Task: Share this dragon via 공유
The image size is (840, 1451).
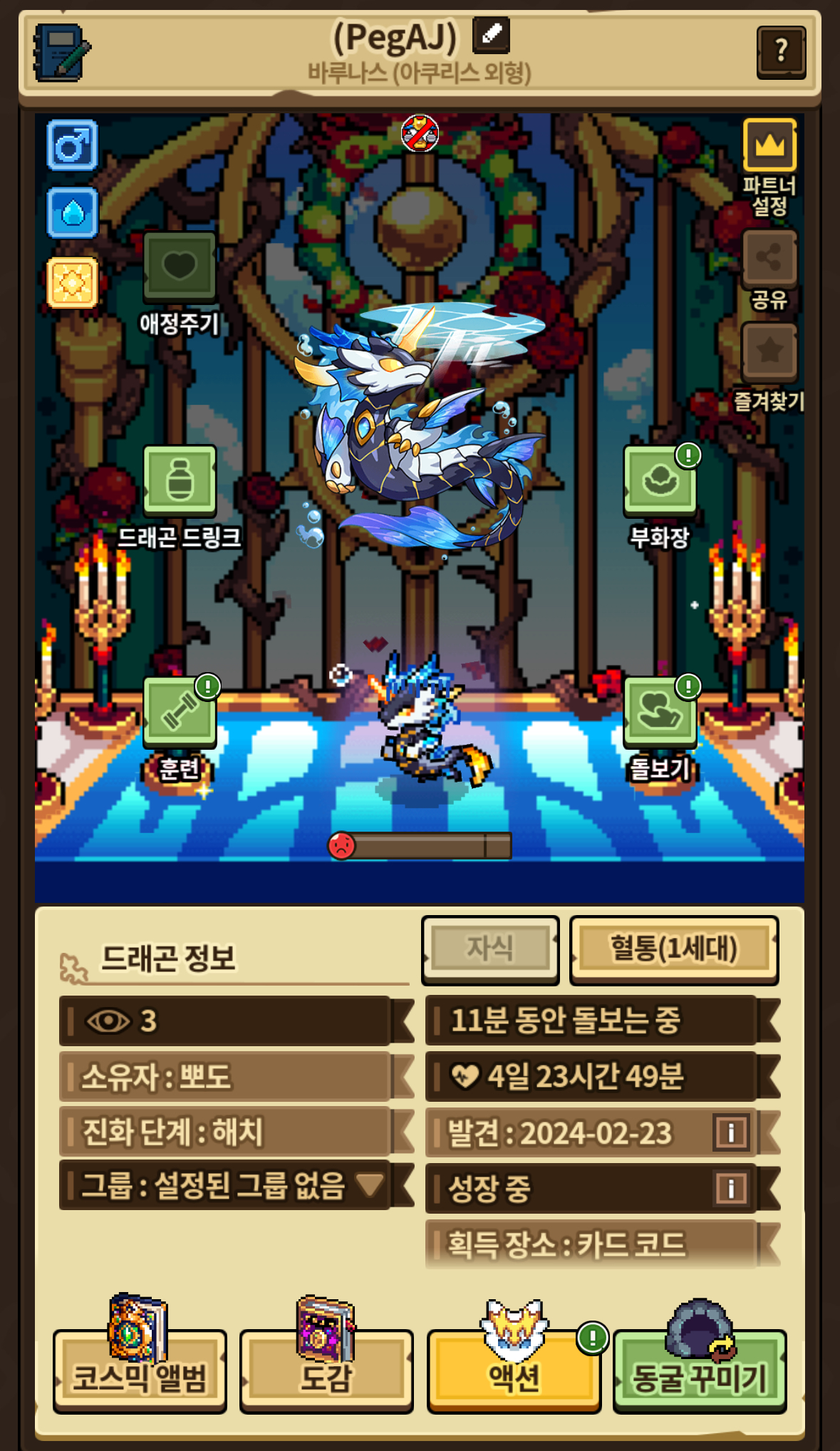Action: 769,257
